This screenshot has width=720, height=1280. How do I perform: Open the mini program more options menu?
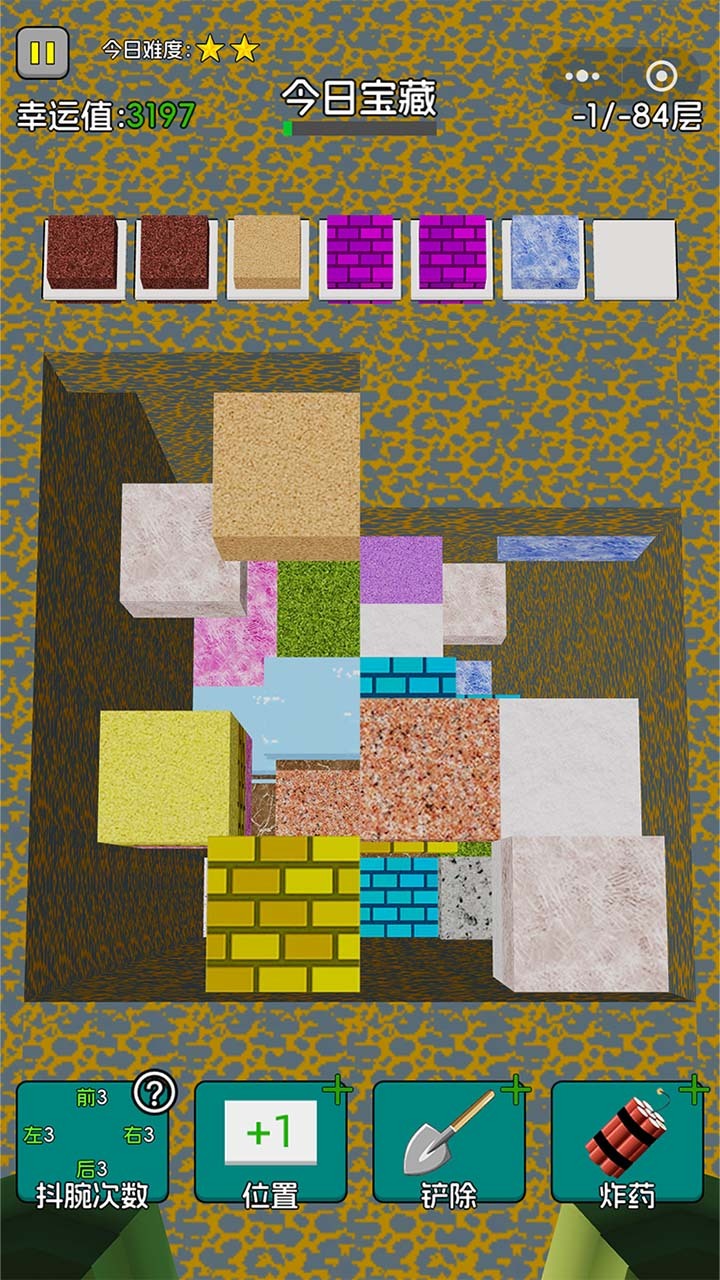(582, 75)
